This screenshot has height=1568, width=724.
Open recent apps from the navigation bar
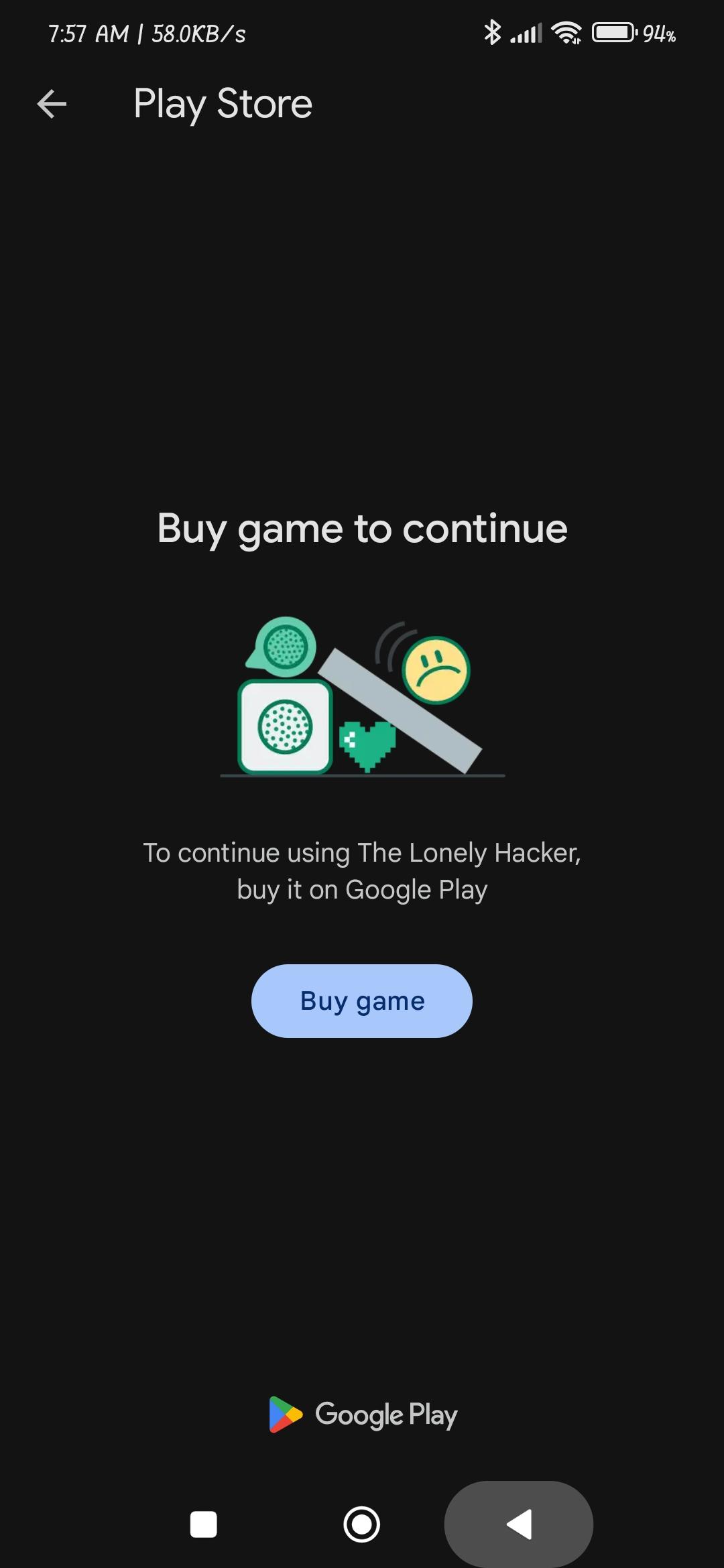204,1524
